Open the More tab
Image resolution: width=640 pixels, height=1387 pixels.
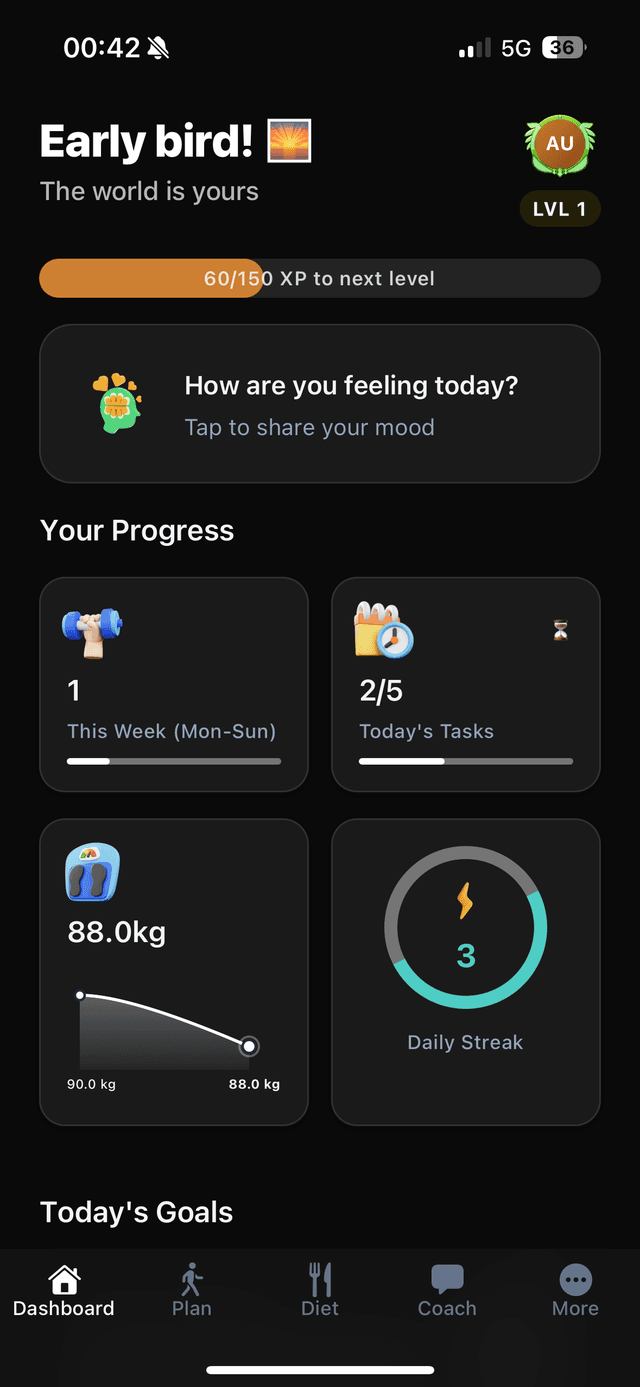pos(575,1290)
